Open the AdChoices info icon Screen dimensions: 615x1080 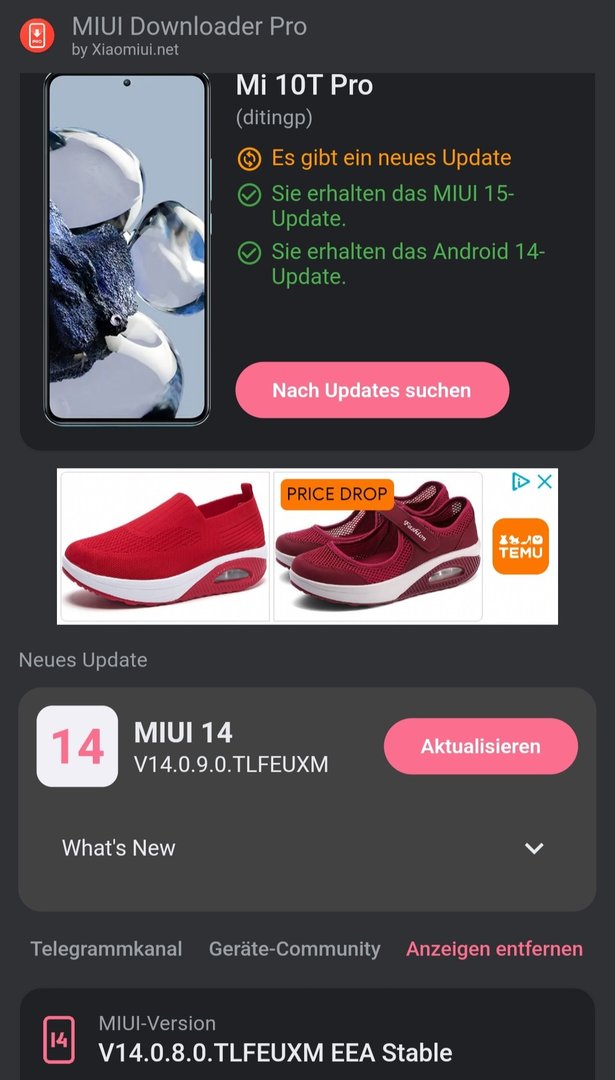[521, 482]
